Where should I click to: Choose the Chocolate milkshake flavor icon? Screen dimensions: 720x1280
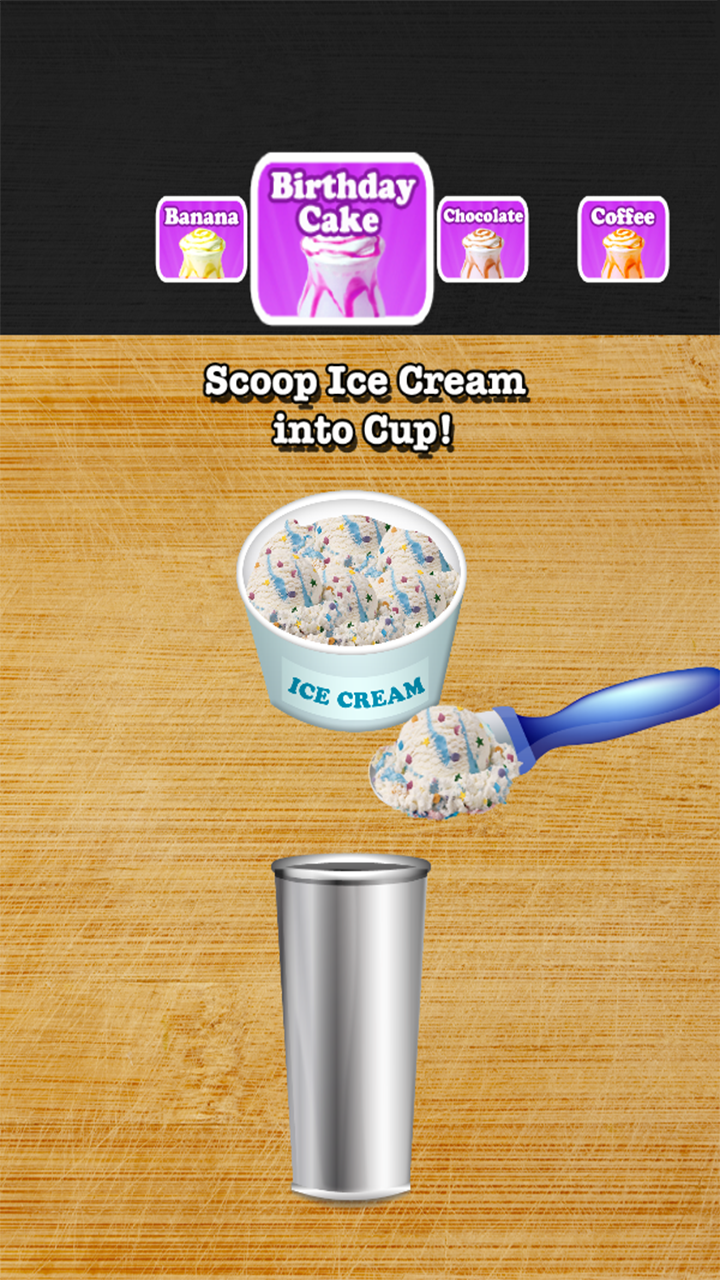(482, 240)
